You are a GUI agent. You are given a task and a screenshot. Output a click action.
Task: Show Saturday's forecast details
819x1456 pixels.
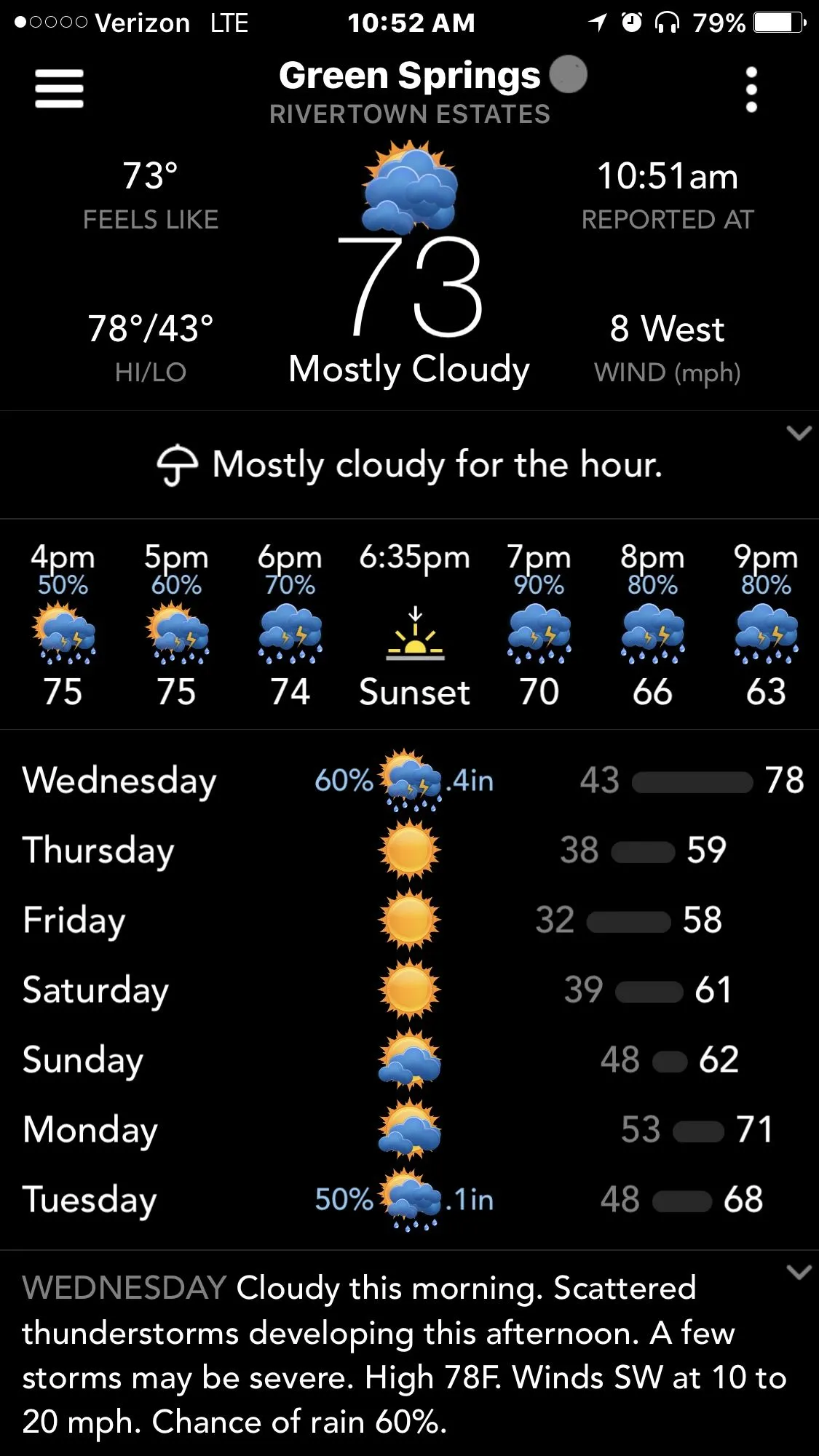pos(409,990)
